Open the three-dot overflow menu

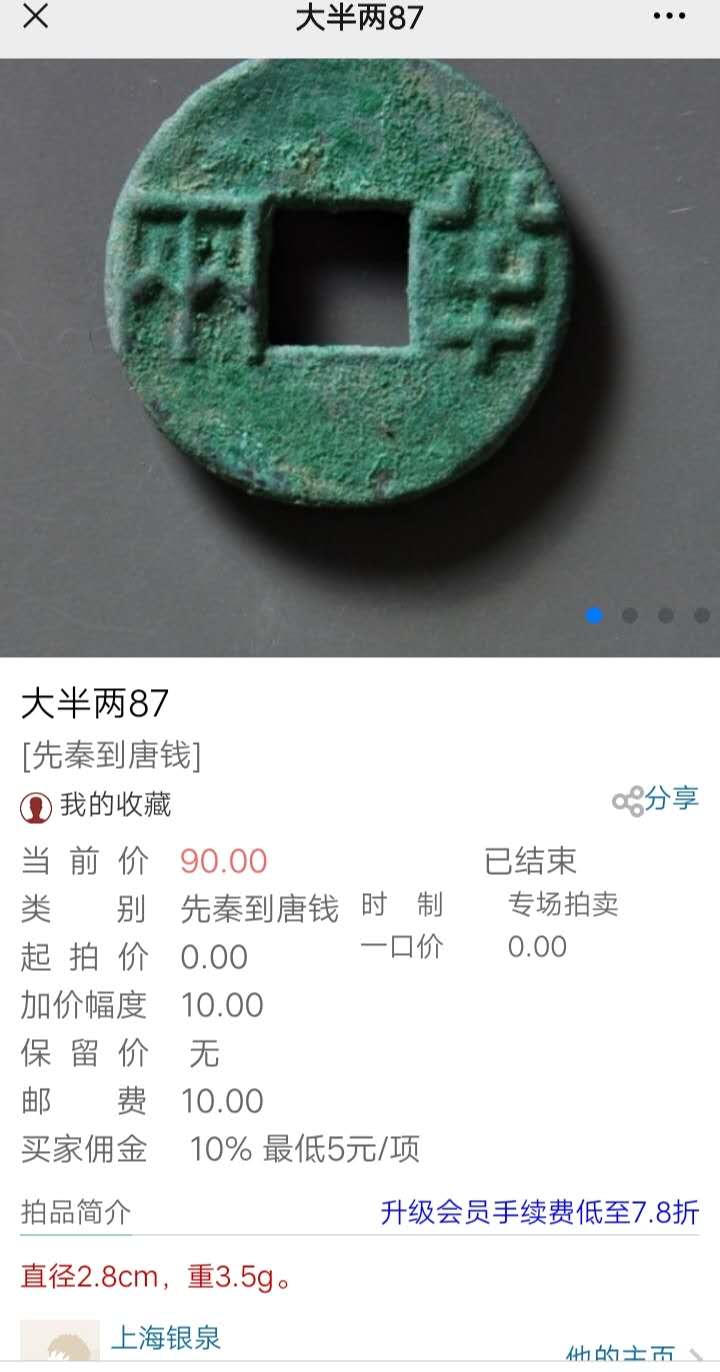(x=669, y=17)
